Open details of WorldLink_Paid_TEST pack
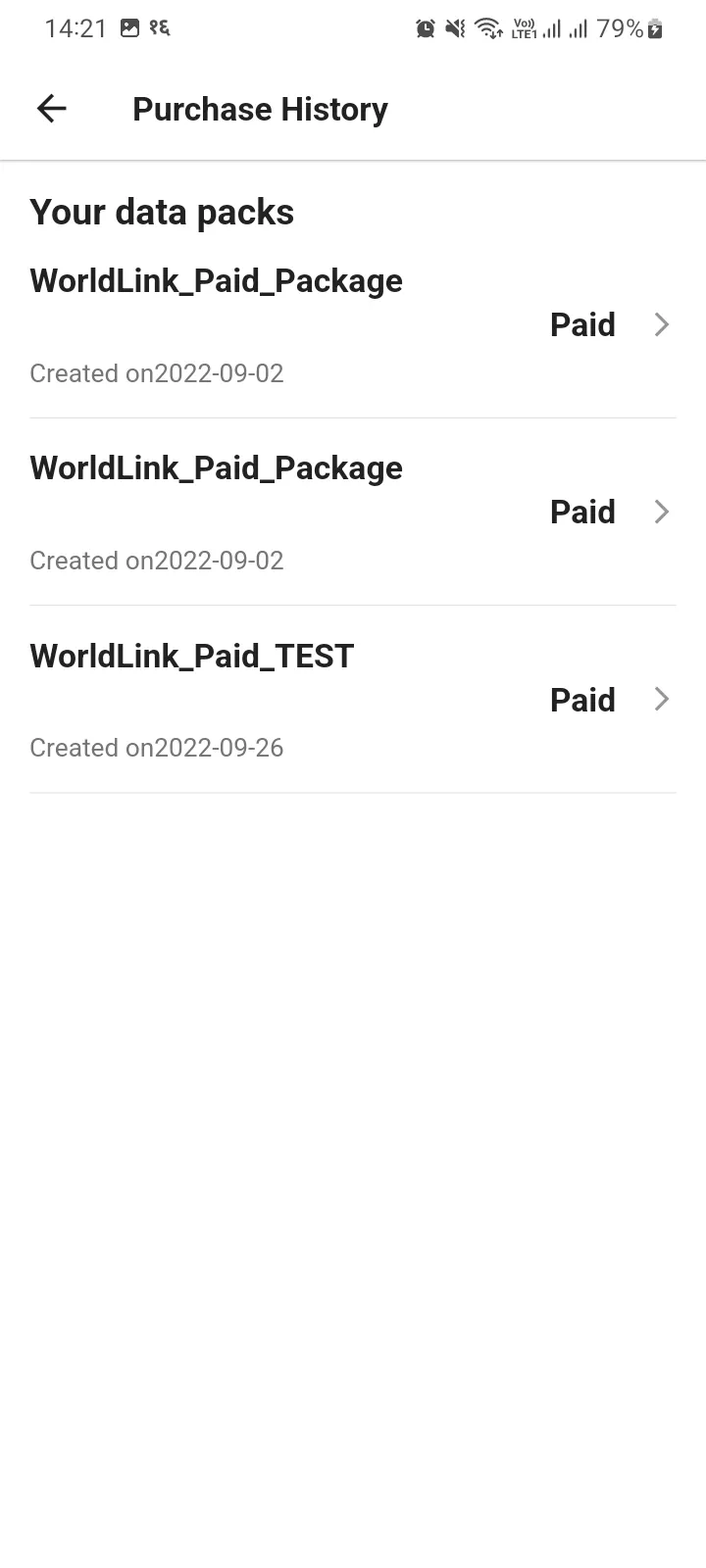This screenshot has width=706, height=1568. pos(191,656)
